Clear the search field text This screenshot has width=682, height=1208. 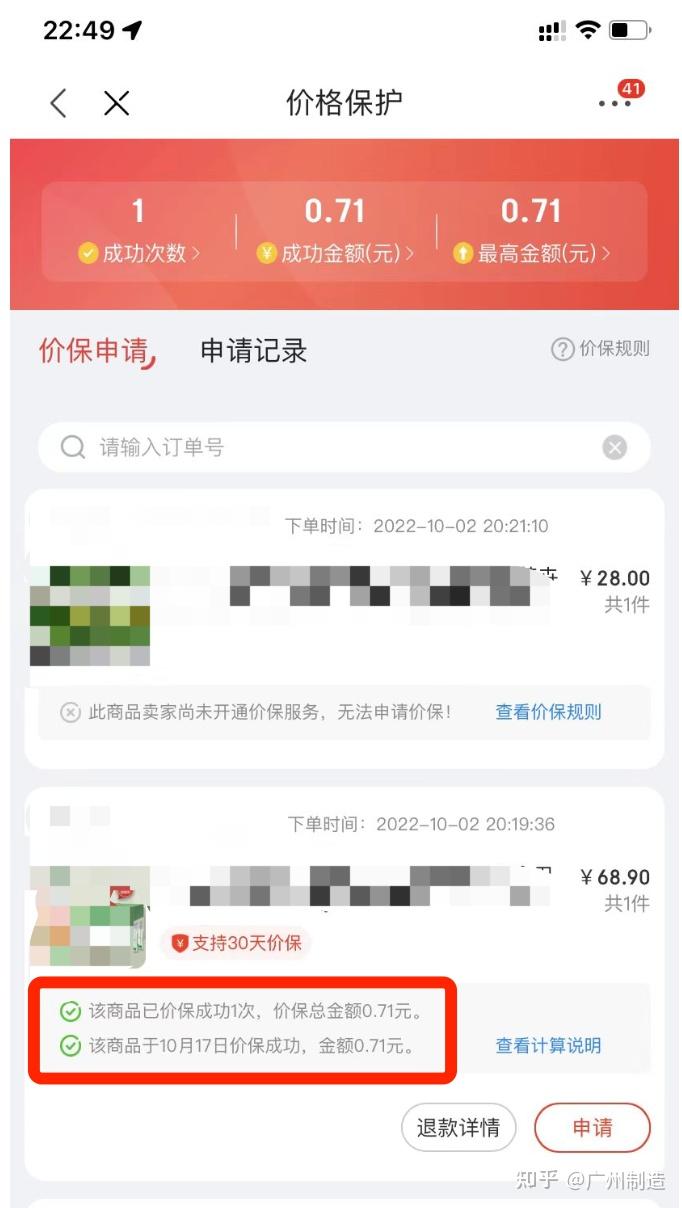615,447
